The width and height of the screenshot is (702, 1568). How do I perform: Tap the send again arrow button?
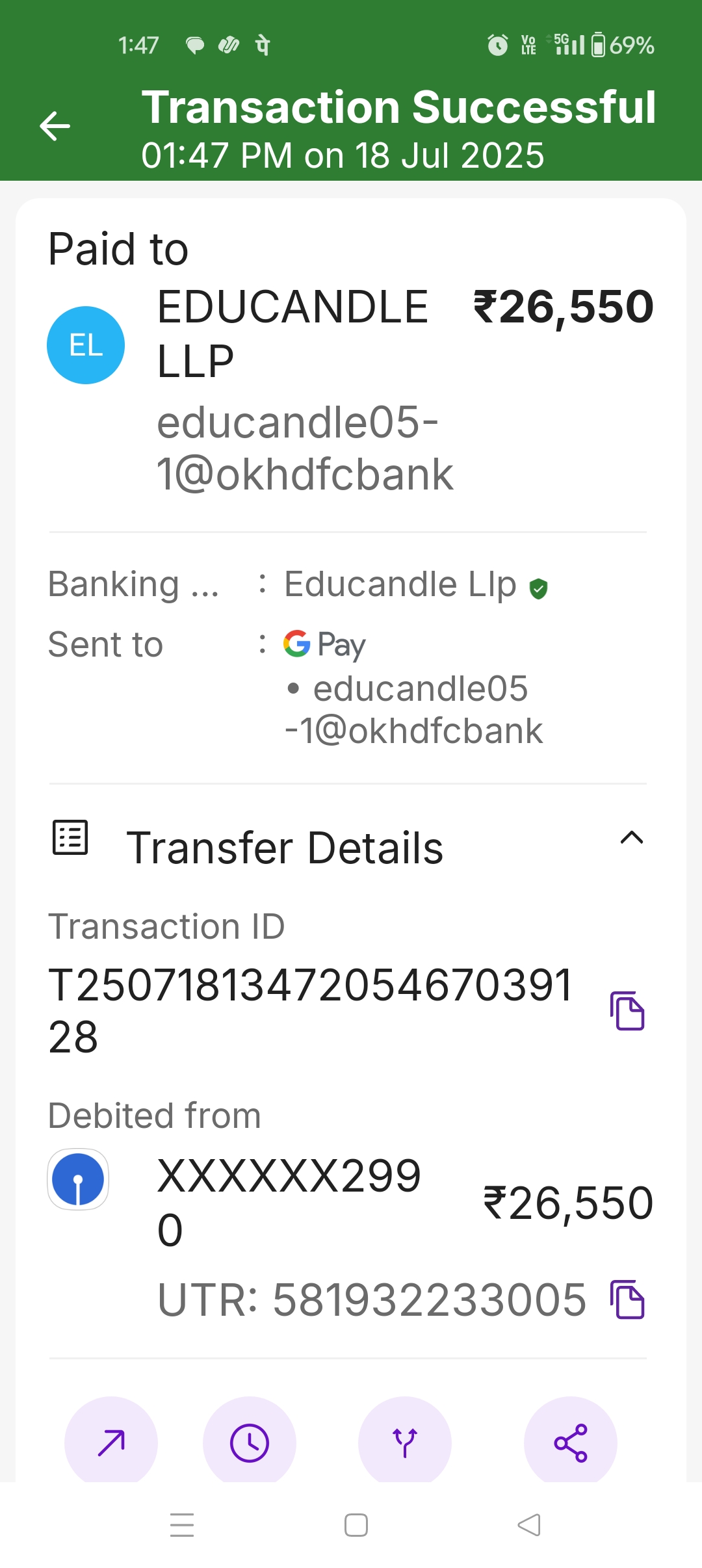(111, 1443)
